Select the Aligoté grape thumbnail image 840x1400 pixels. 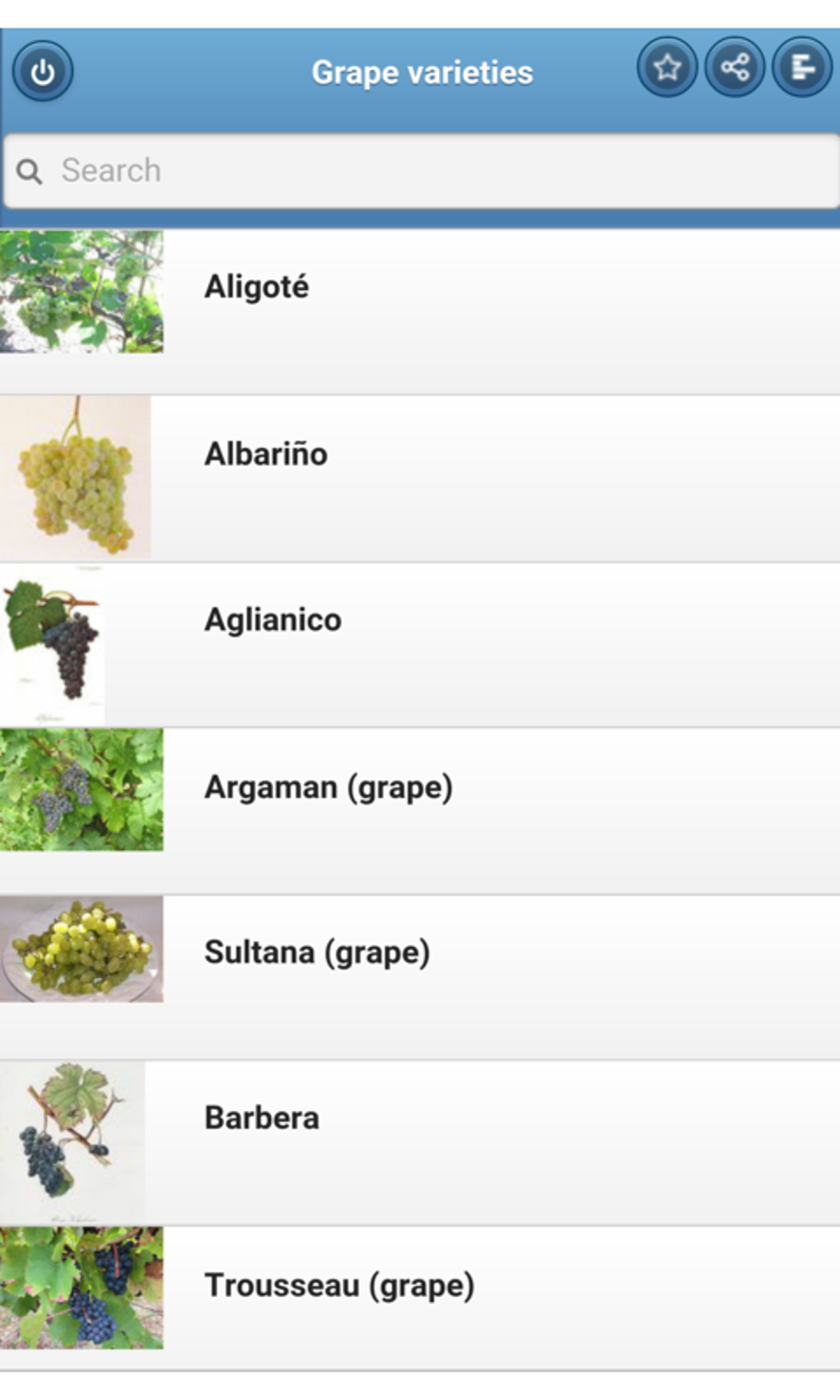click(82, 288)
